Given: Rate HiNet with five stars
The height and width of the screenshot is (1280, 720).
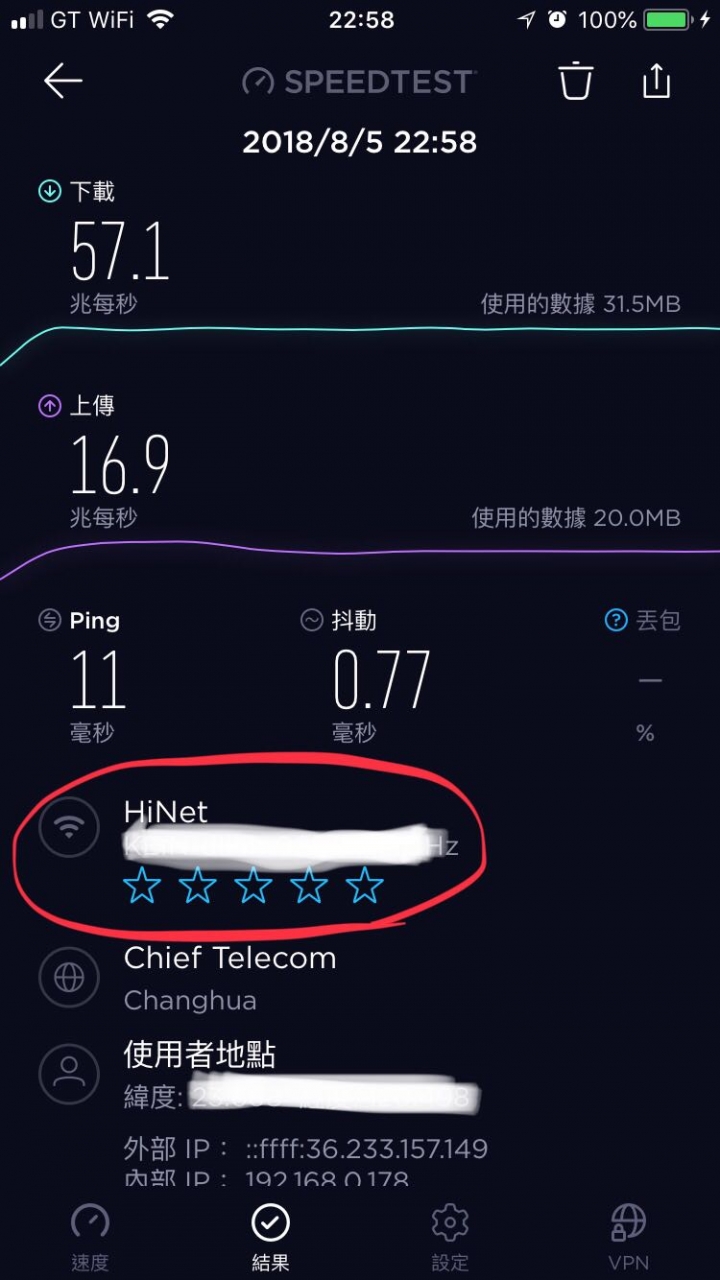Looking at the screenshot, I should click(x=365, y=886).
